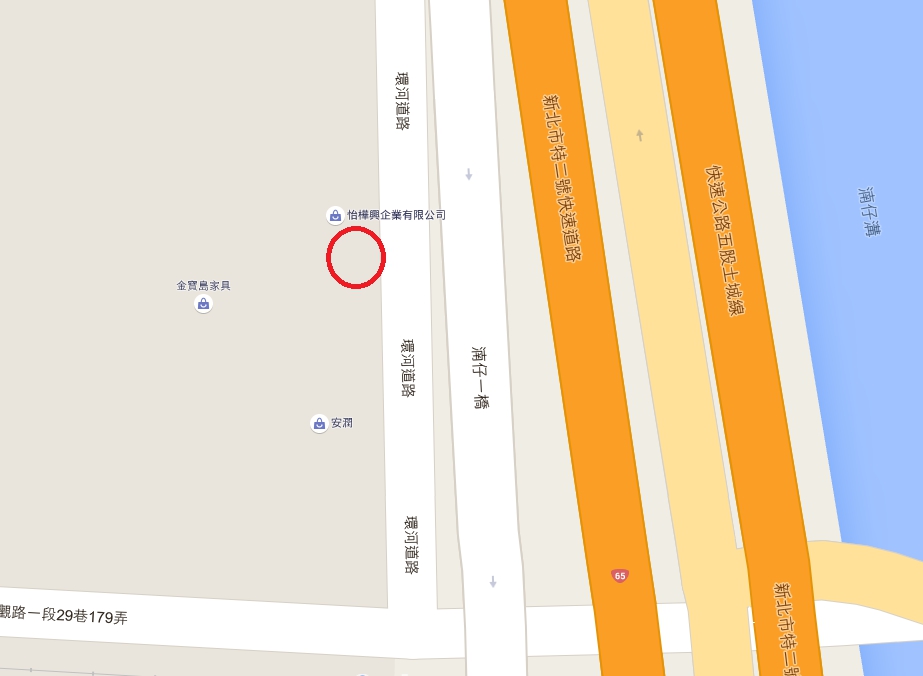Open the 怡樺興企業有限公司 place marker
Image resolution: width=923 pixels, height=676 pixels.
tap(335, 215)
